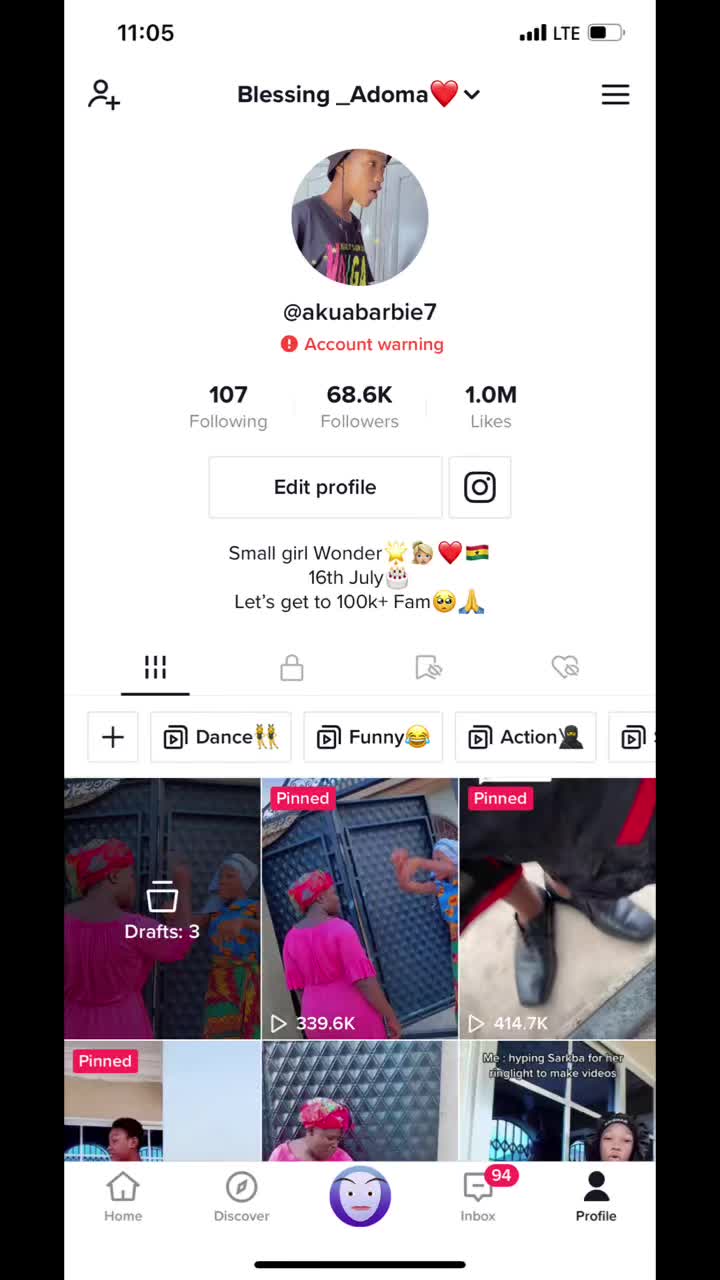Switch to the Discover tab
720x1280 pixels.
click(241, 1197)
